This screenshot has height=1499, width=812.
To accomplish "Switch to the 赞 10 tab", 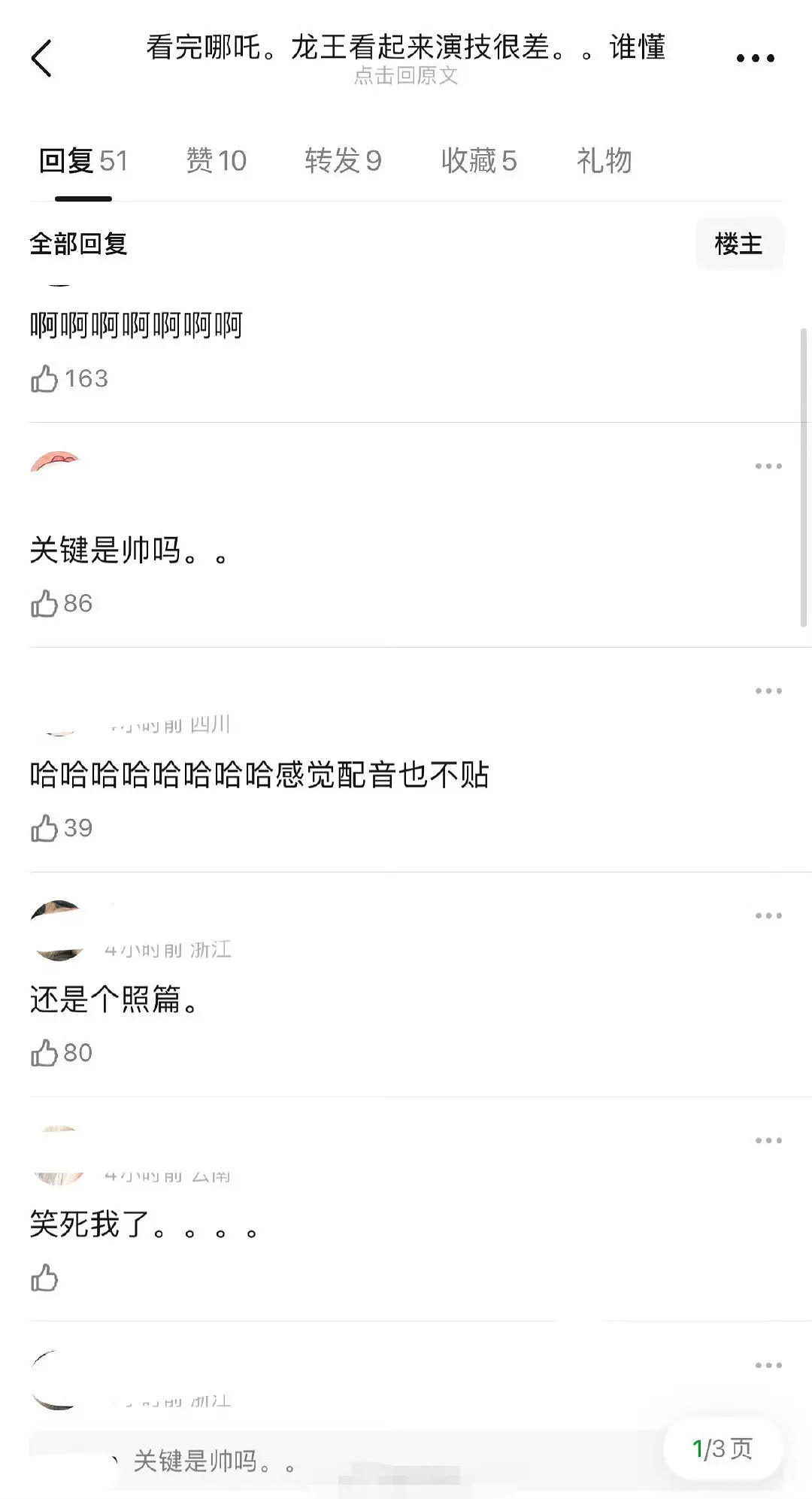I will (x=216, y=161).
